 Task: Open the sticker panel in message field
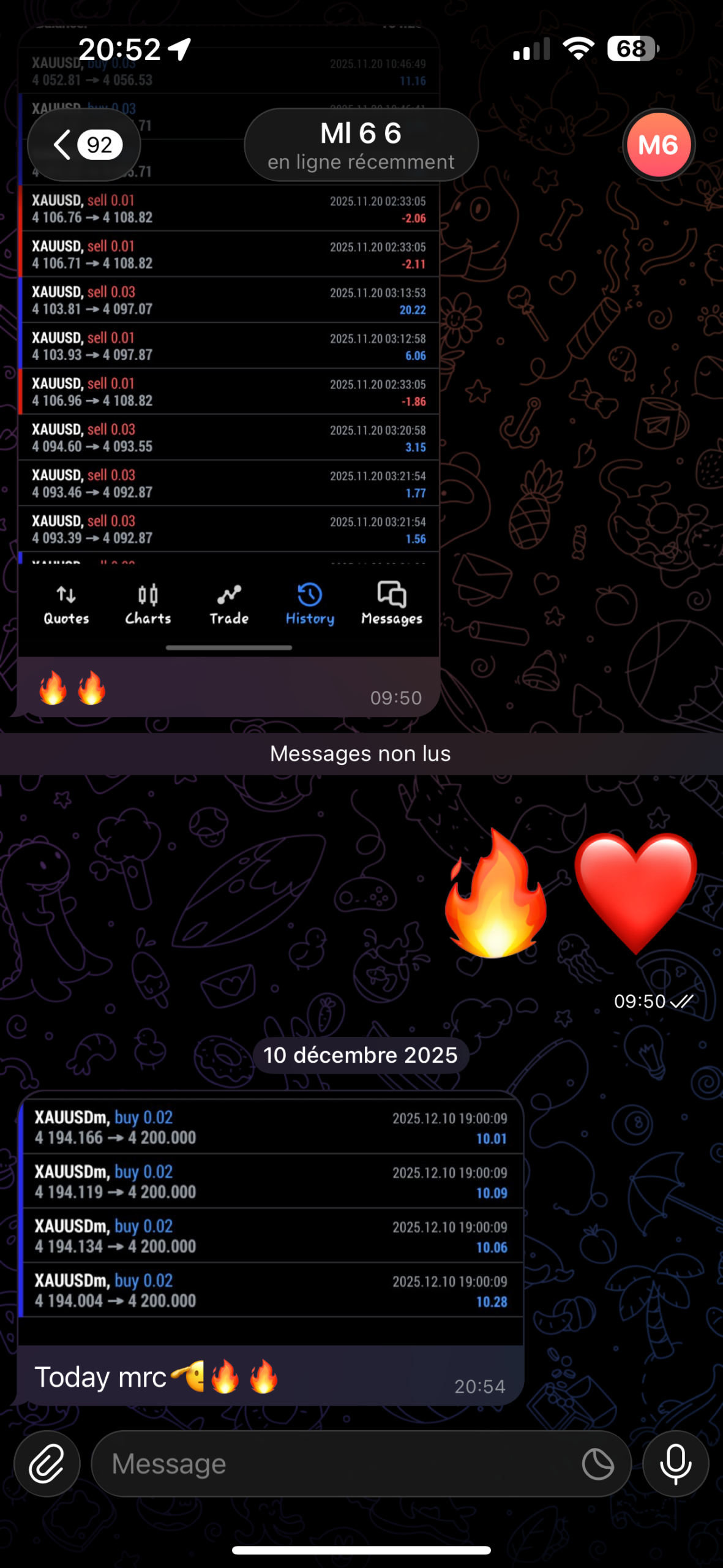(598, 1464)
